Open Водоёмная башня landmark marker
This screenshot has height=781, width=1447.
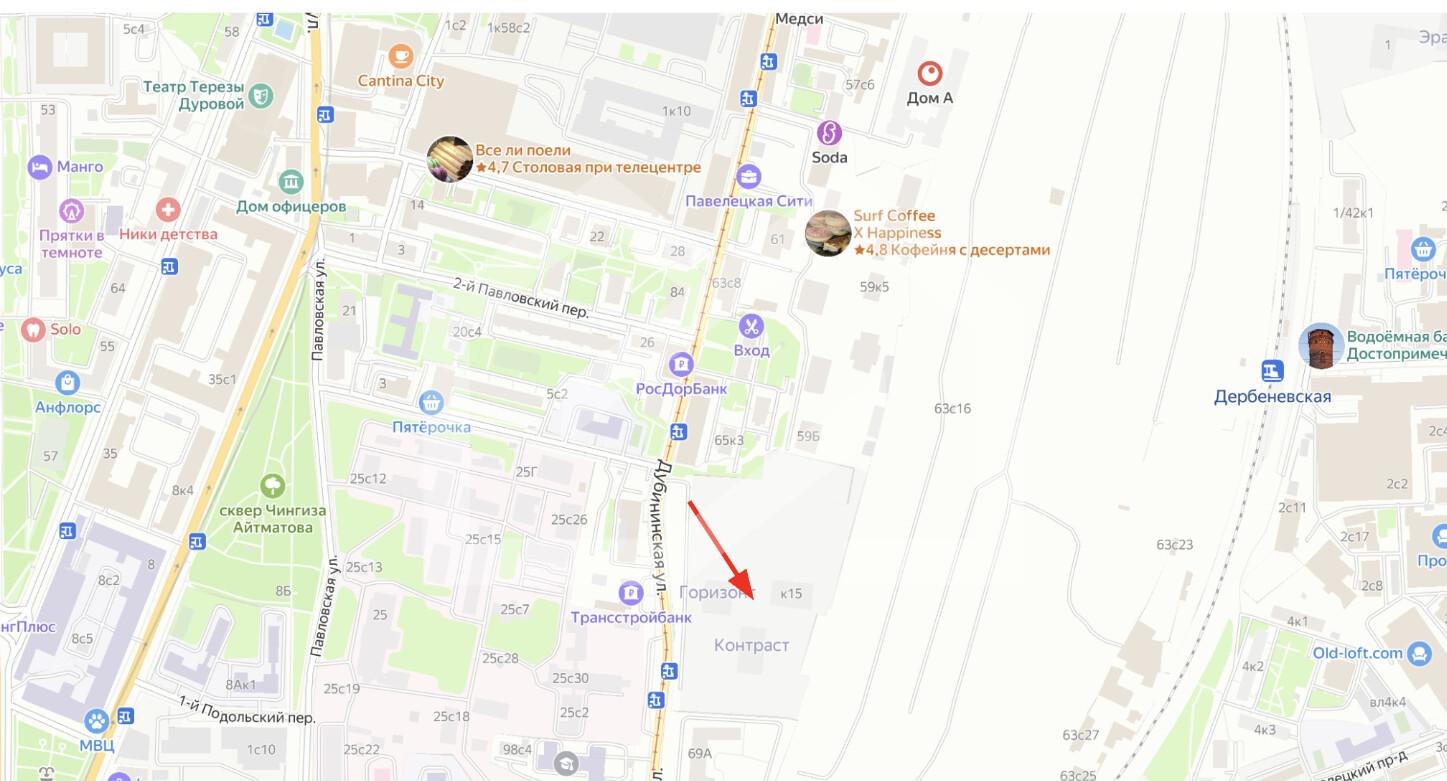click(1320, 345)
